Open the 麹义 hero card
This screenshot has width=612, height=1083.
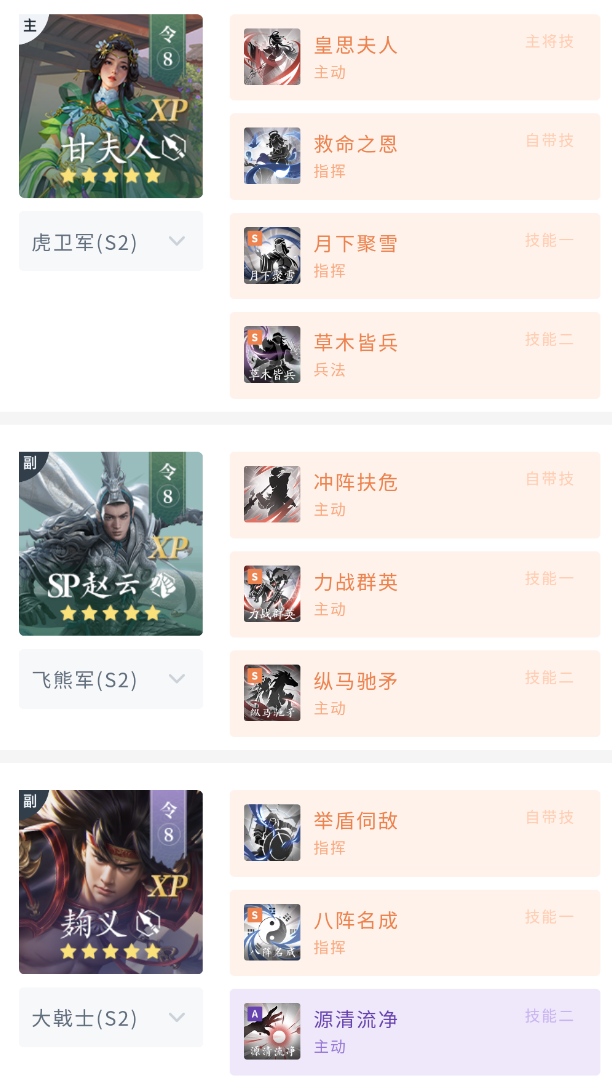[x=110, y=882]
